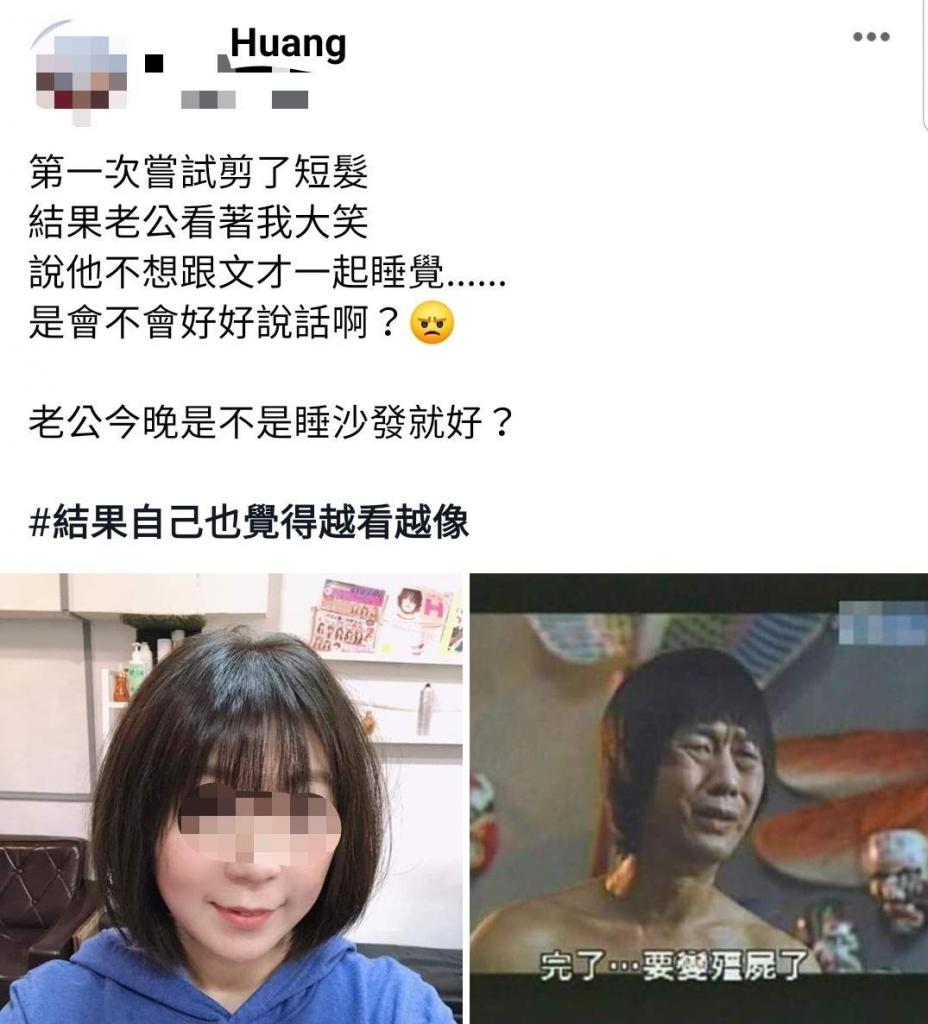Open the short-hair selfie photo
Screen dimensions: 928x1024
231,798
